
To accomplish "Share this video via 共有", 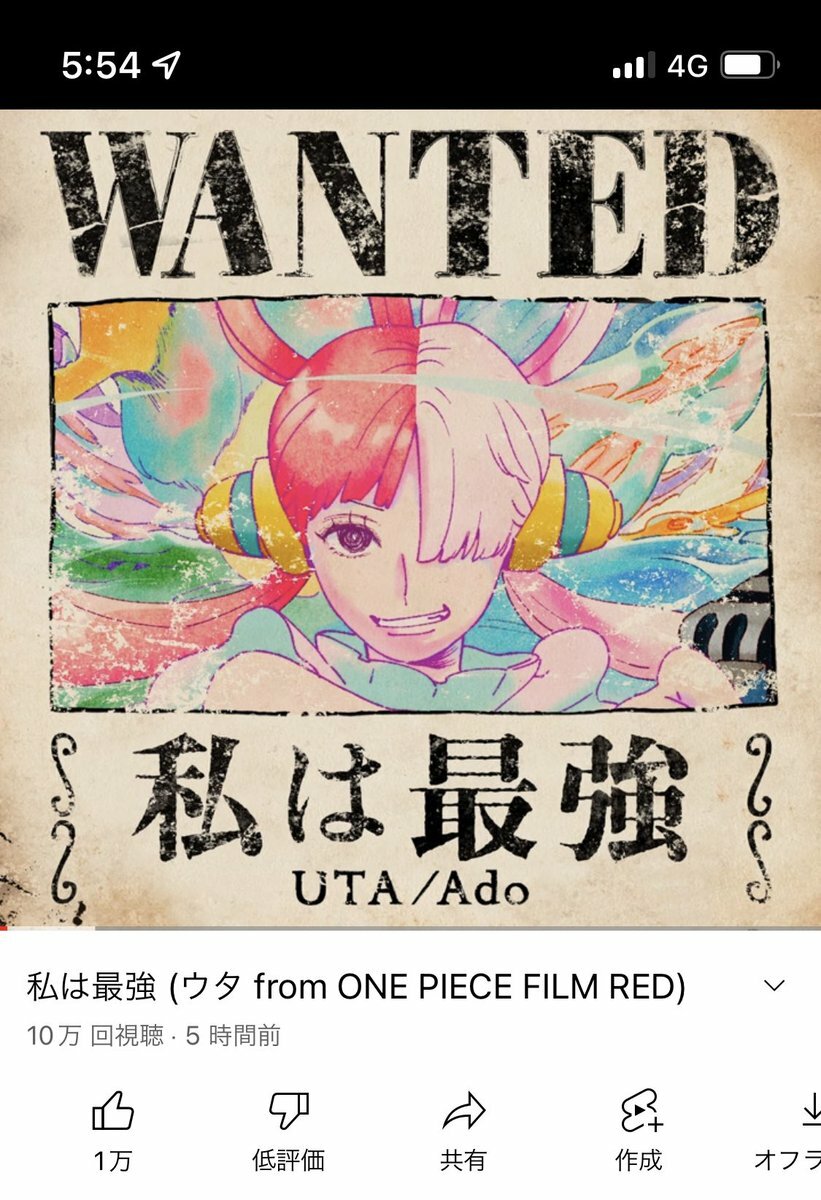I will click(463, 1112).
